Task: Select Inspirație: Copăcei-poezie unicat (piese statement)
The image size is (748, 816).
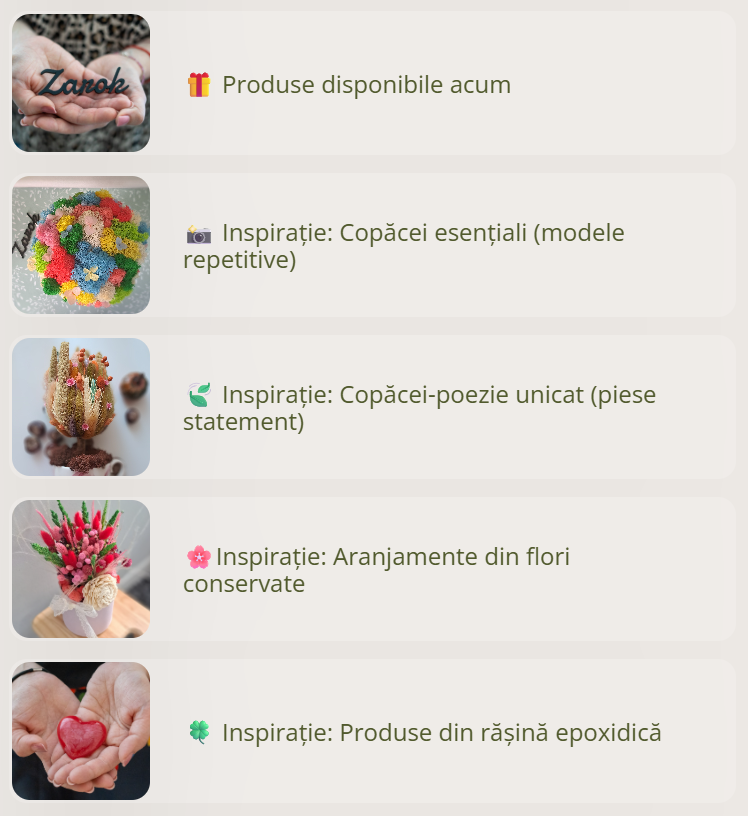Action: 419,408
